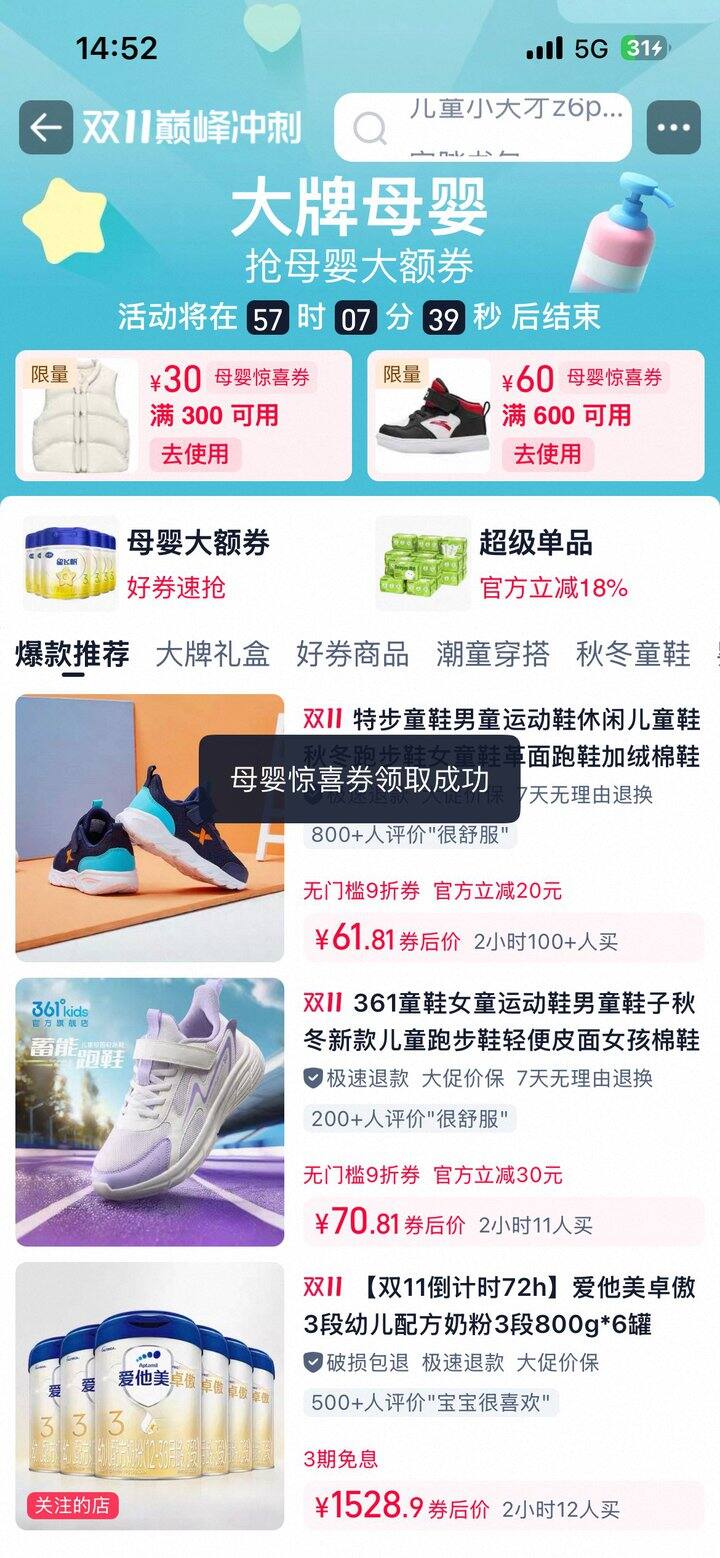The height and width of the screenshot is (1558, 720).
Task: Switch to the 秋冬童鞋 tab
Action: tap(633, 655)
